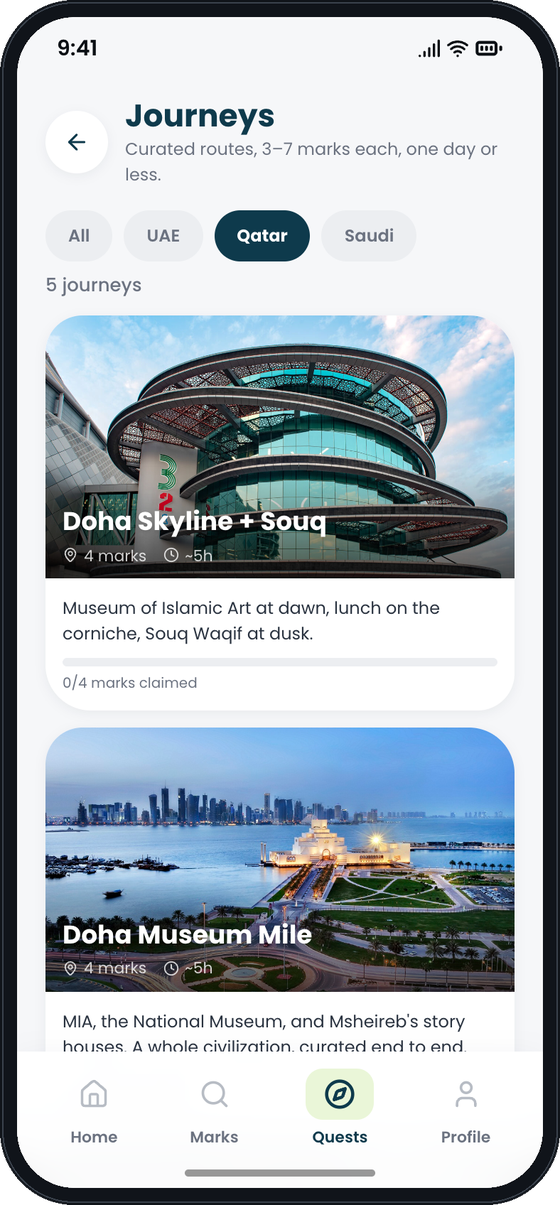Filter journeys by Saudi
The image size is (560, 1205).
click(x=369, y=236)
